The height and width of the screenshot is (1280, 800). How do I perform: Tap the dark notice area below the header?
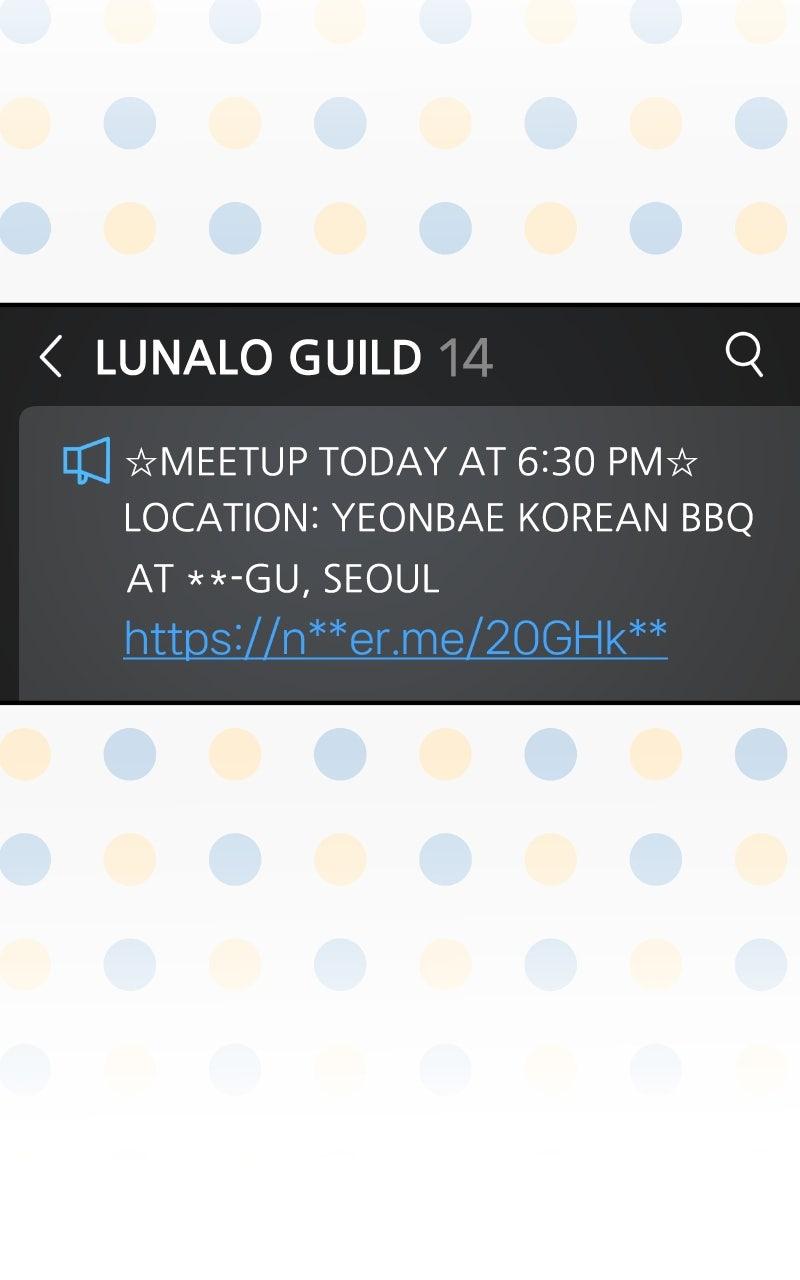click(x=400, y=550)
